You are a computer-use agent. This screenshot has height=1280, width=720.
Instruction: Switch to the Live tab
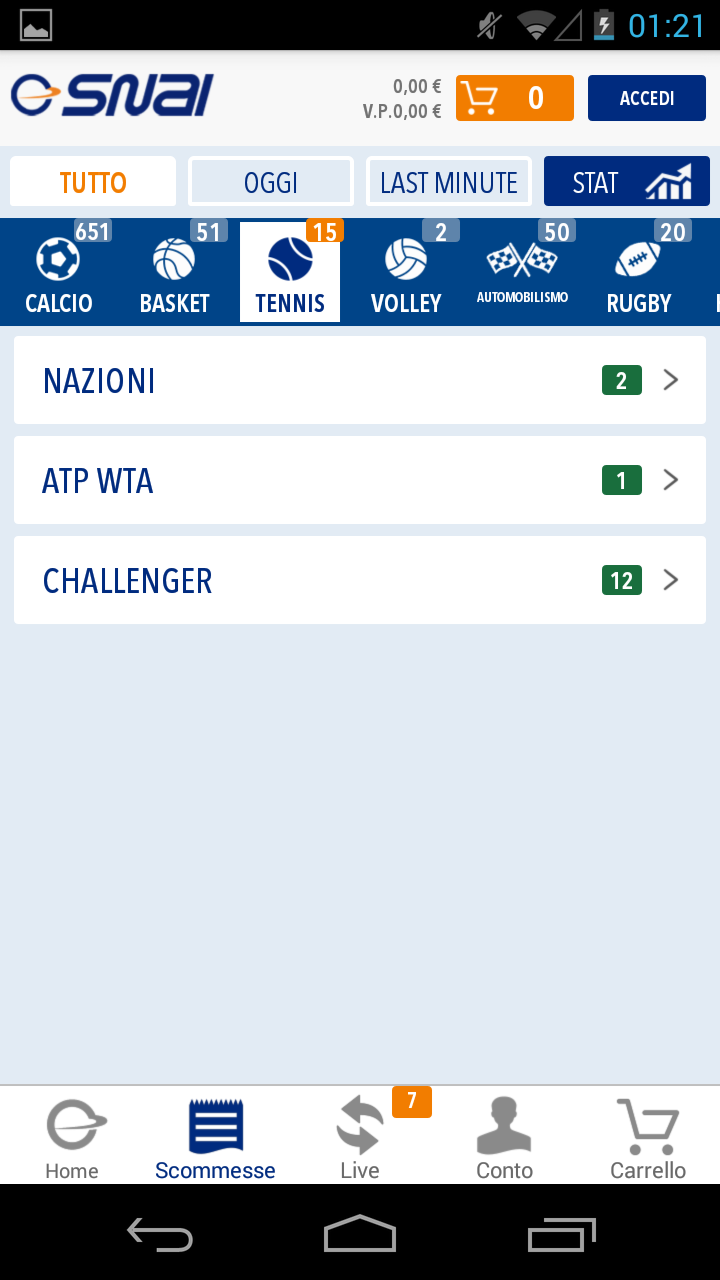(360, 1138)
